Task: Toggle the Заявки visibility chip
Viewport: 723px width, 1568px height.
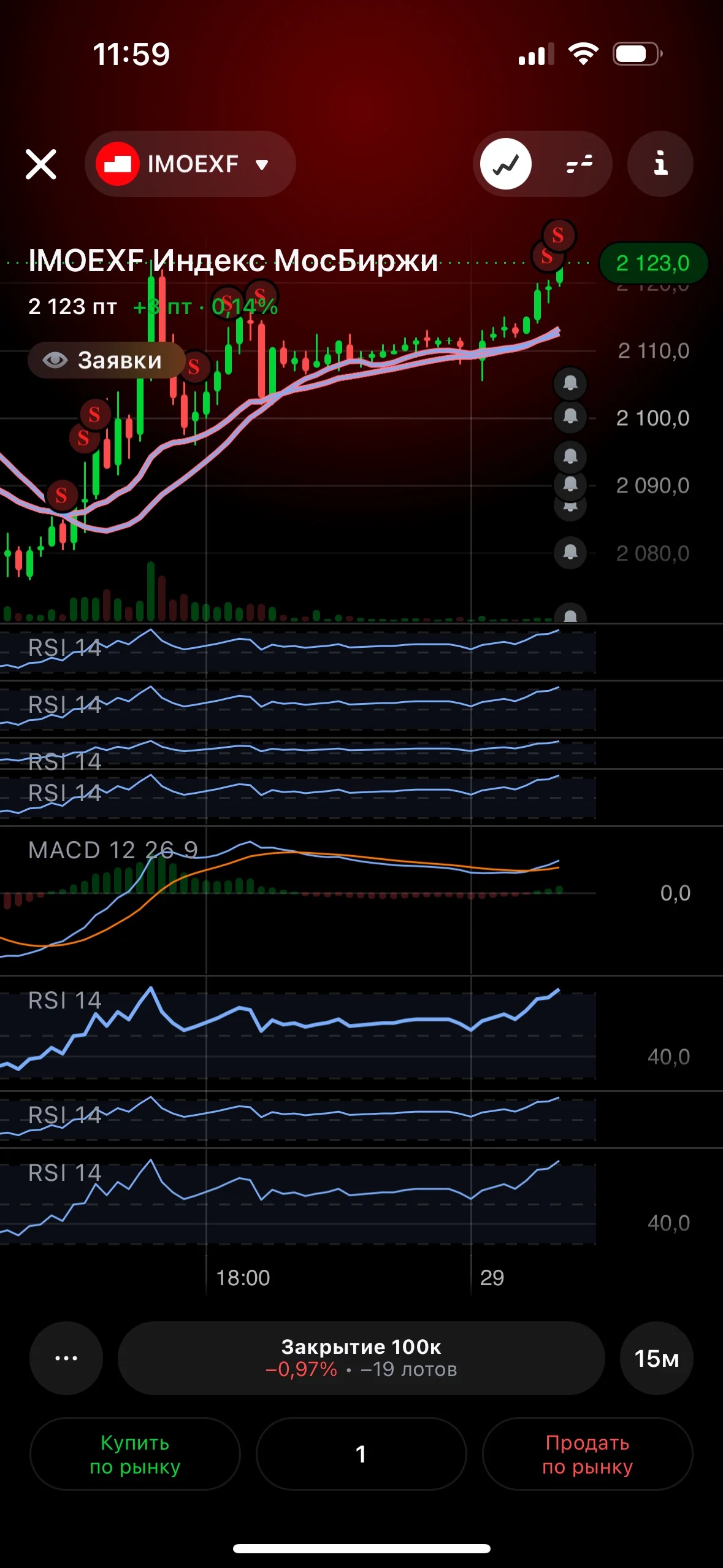Action: 107,360
